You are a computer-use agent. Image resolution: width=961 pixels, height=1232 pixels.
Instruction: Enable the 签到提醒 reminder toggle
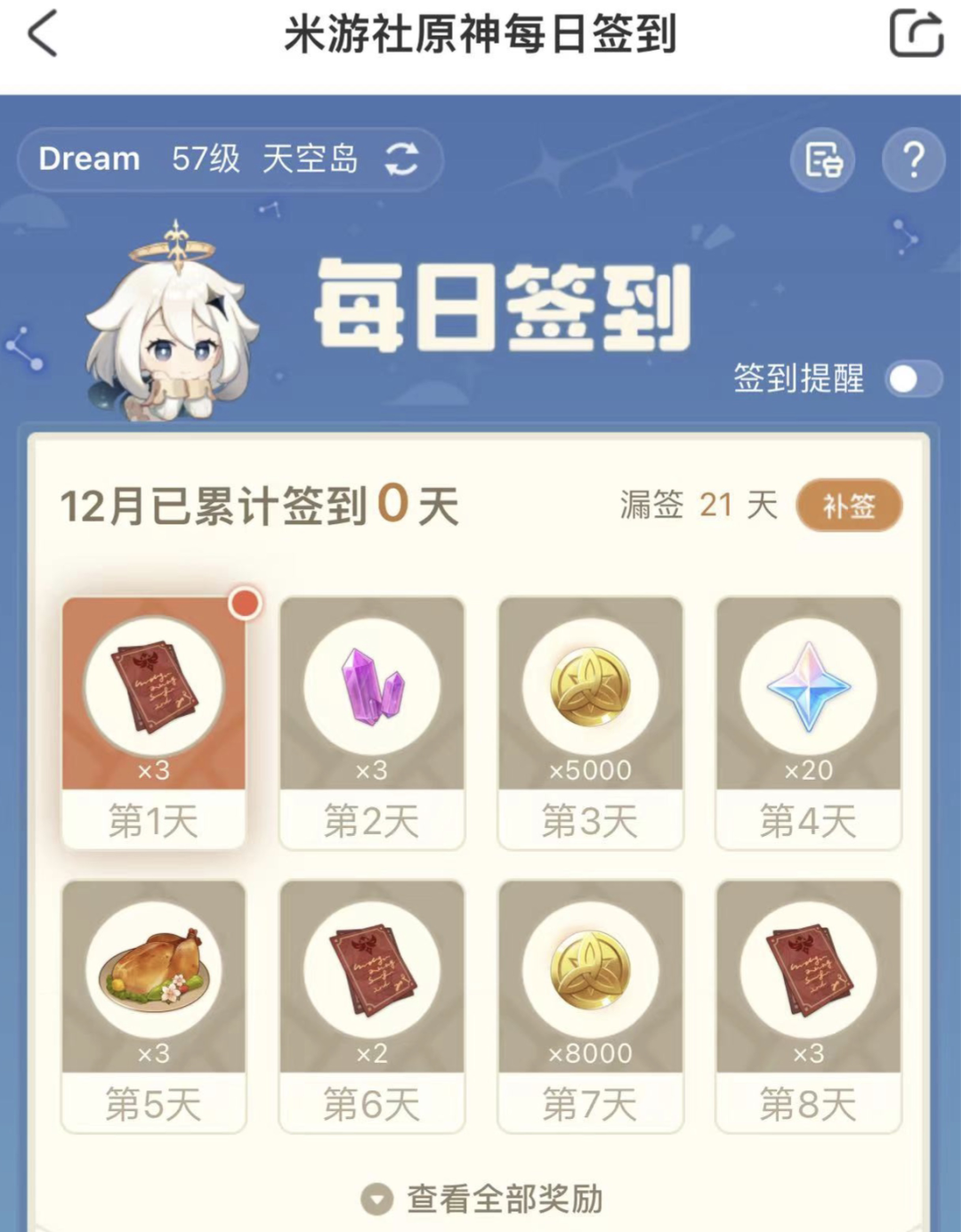click(914, 379)
